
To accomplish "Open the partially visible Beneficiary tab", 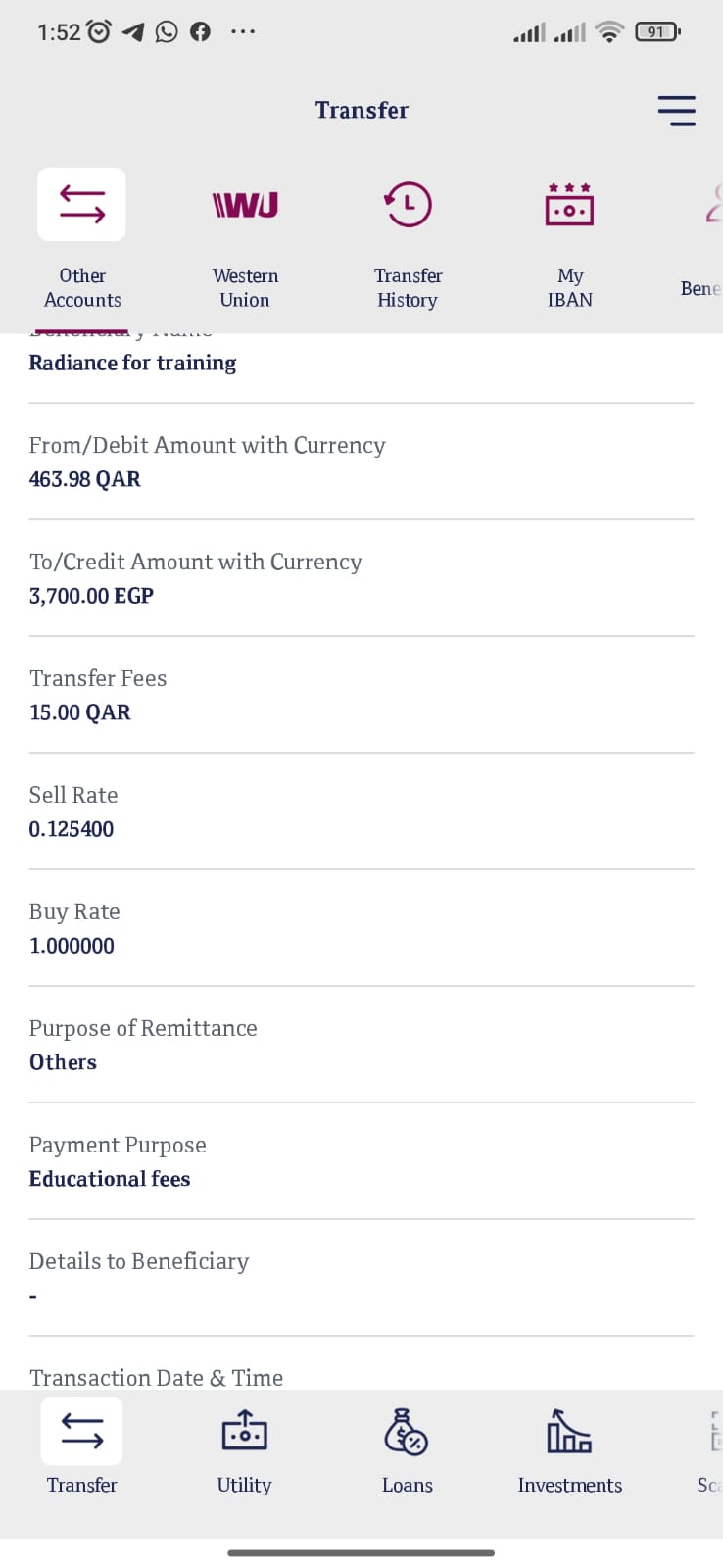I will coord(703,239).
